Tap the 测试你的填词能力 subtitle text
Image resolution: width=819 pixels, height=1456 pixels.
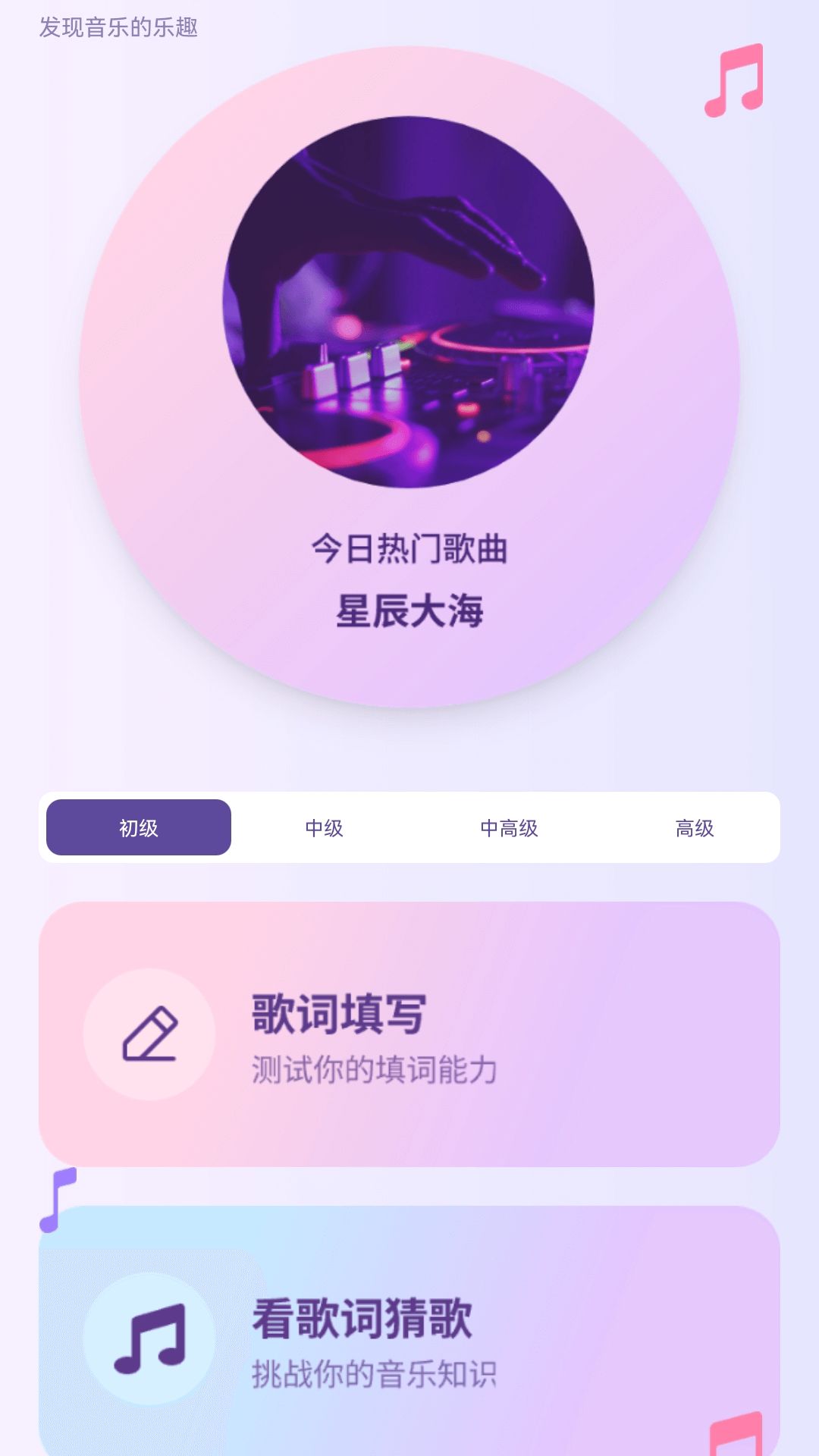point(372,1069)
